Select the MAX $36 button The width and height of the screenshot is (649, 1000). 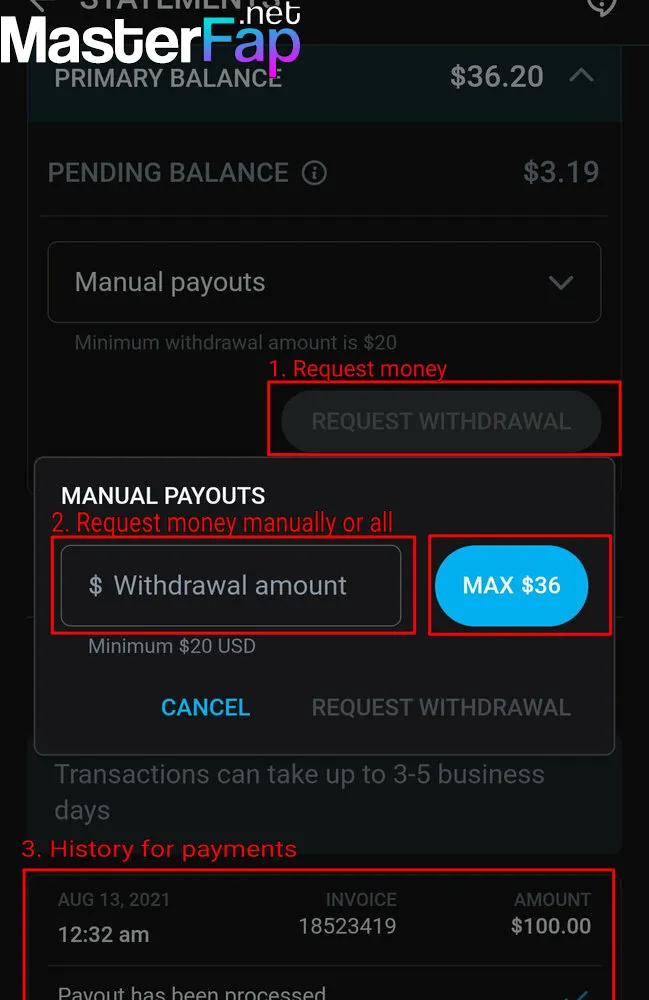tap(511, 585)
